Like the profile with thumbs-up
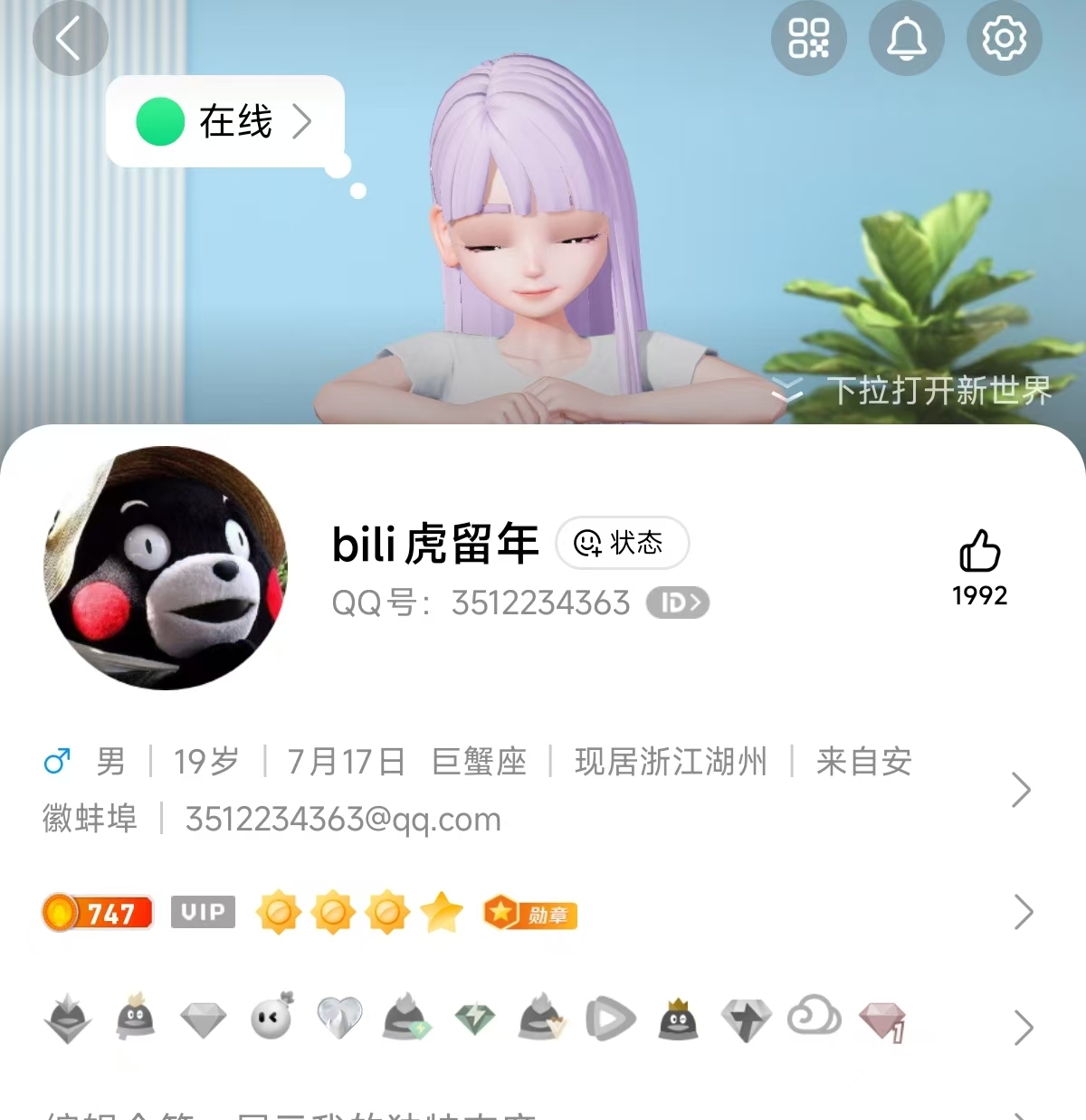 [979, 552]
